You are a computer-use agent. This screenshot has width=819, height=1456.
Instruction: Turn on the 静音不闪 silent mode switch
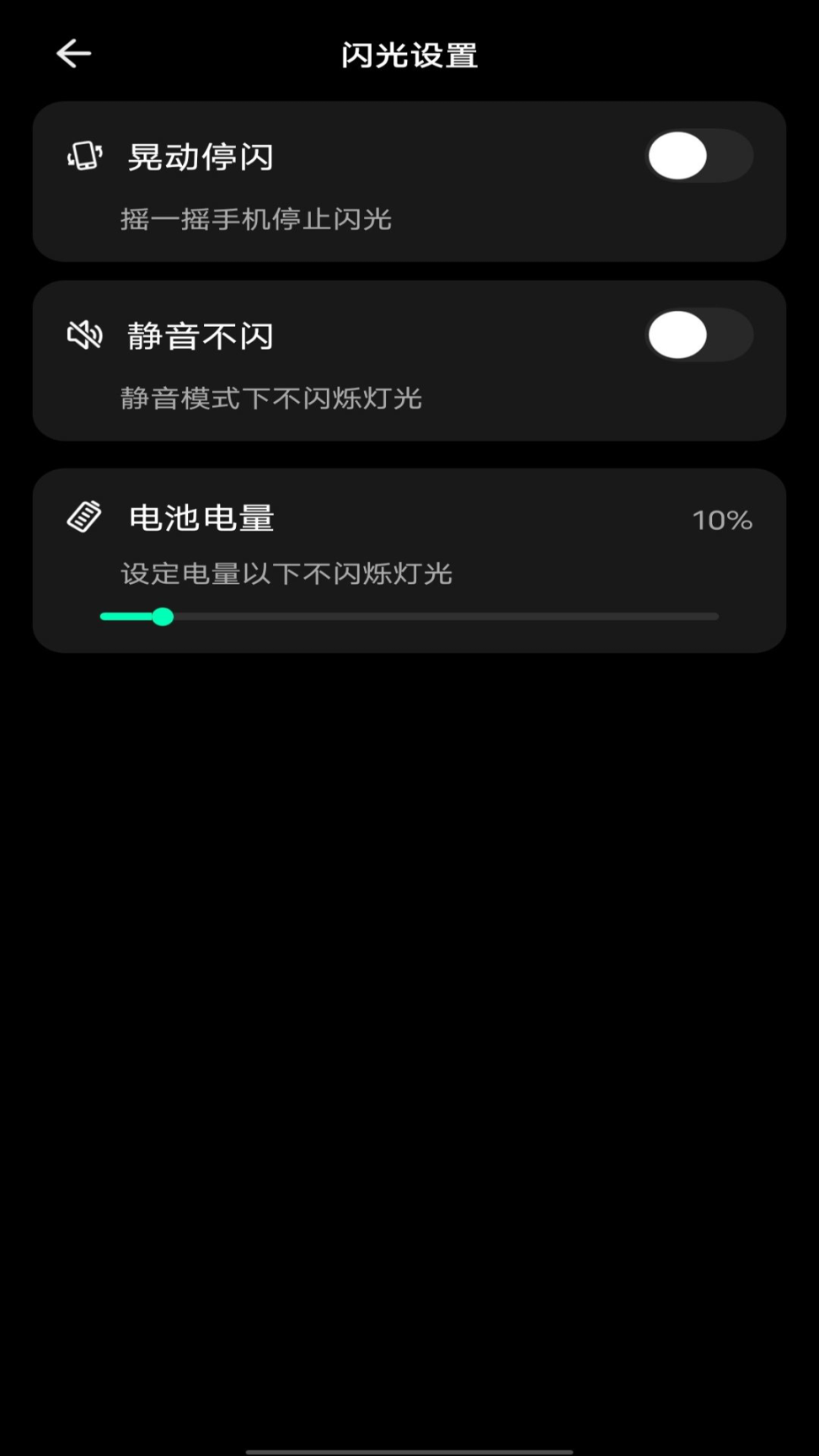point(699,335)
